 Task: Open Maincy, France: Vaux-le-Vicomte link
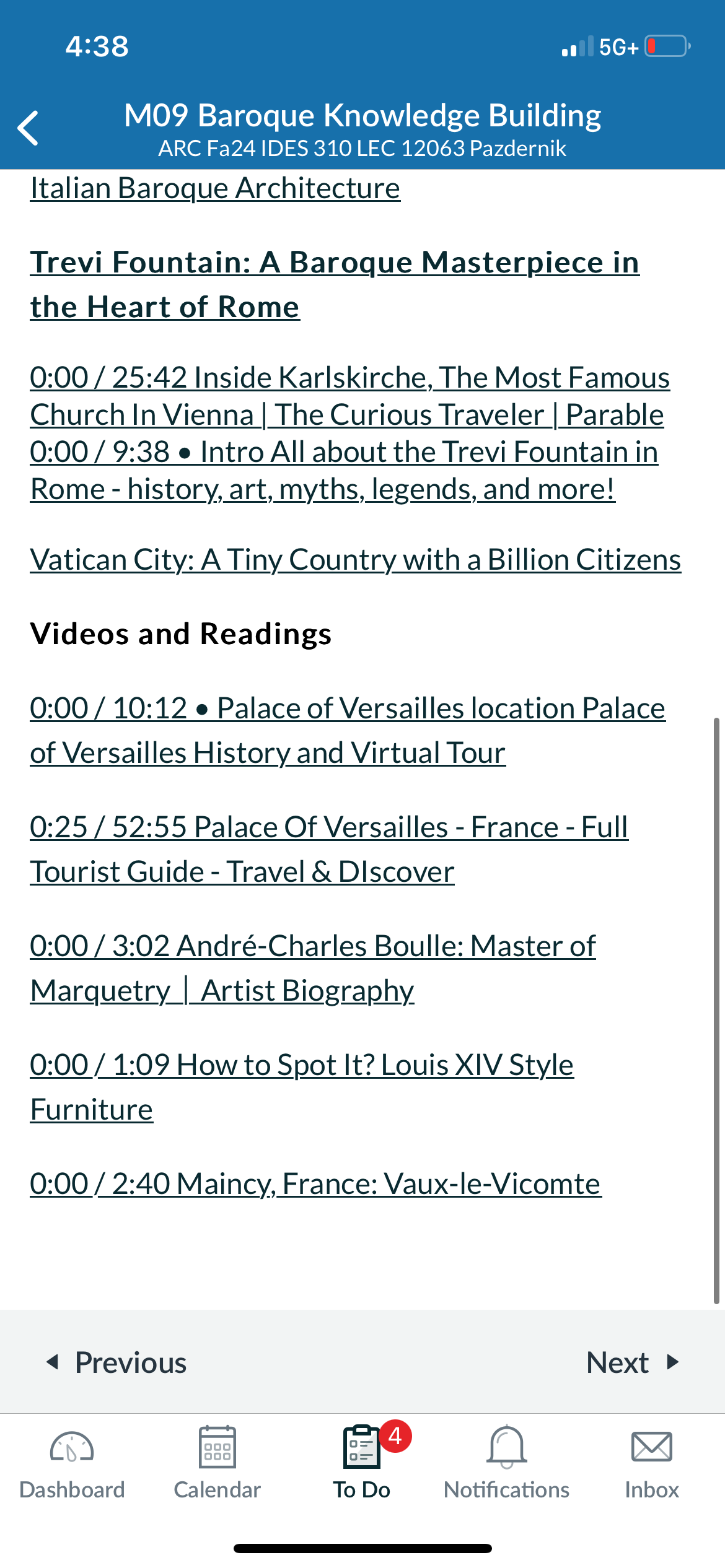(316, 1184)
